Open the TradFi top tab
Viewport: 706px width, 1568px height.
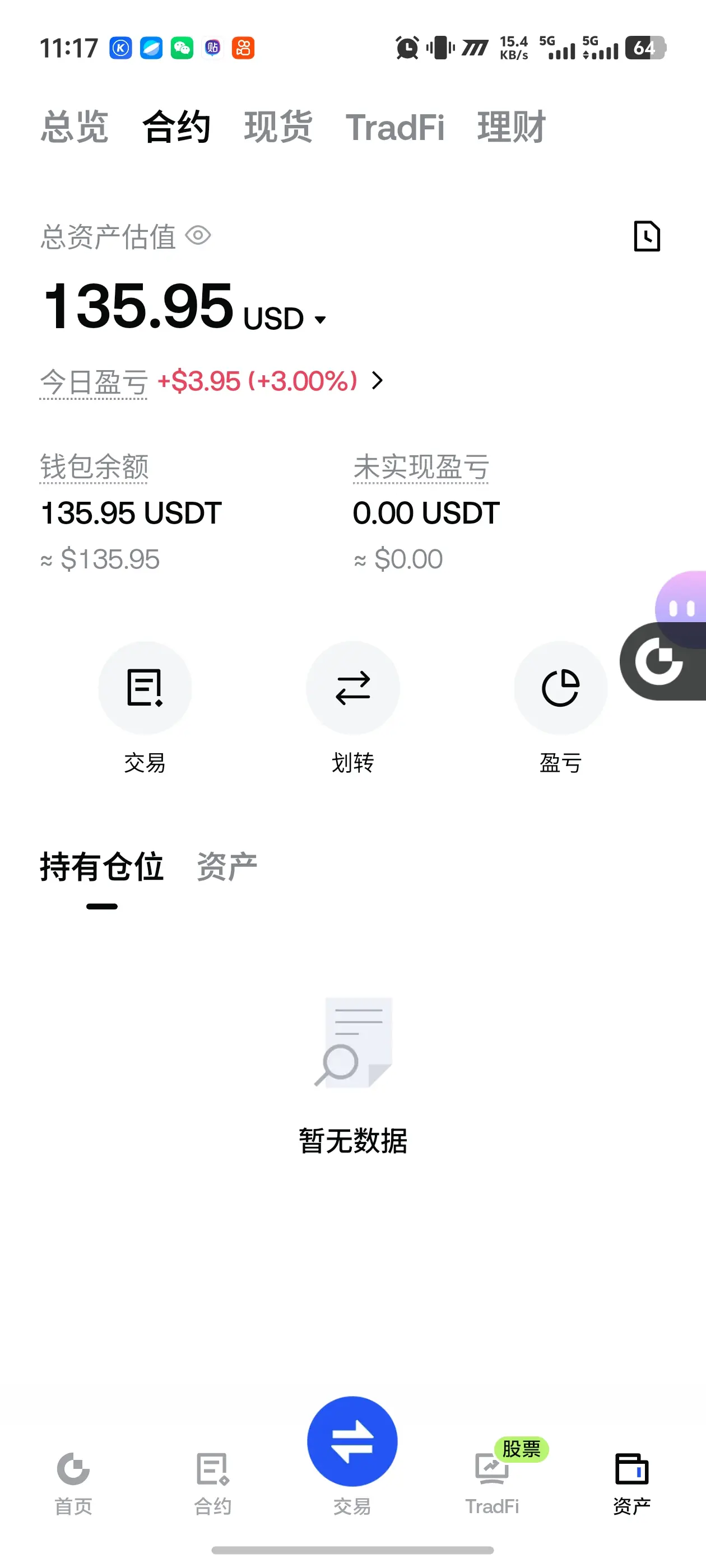click(394, 127)
